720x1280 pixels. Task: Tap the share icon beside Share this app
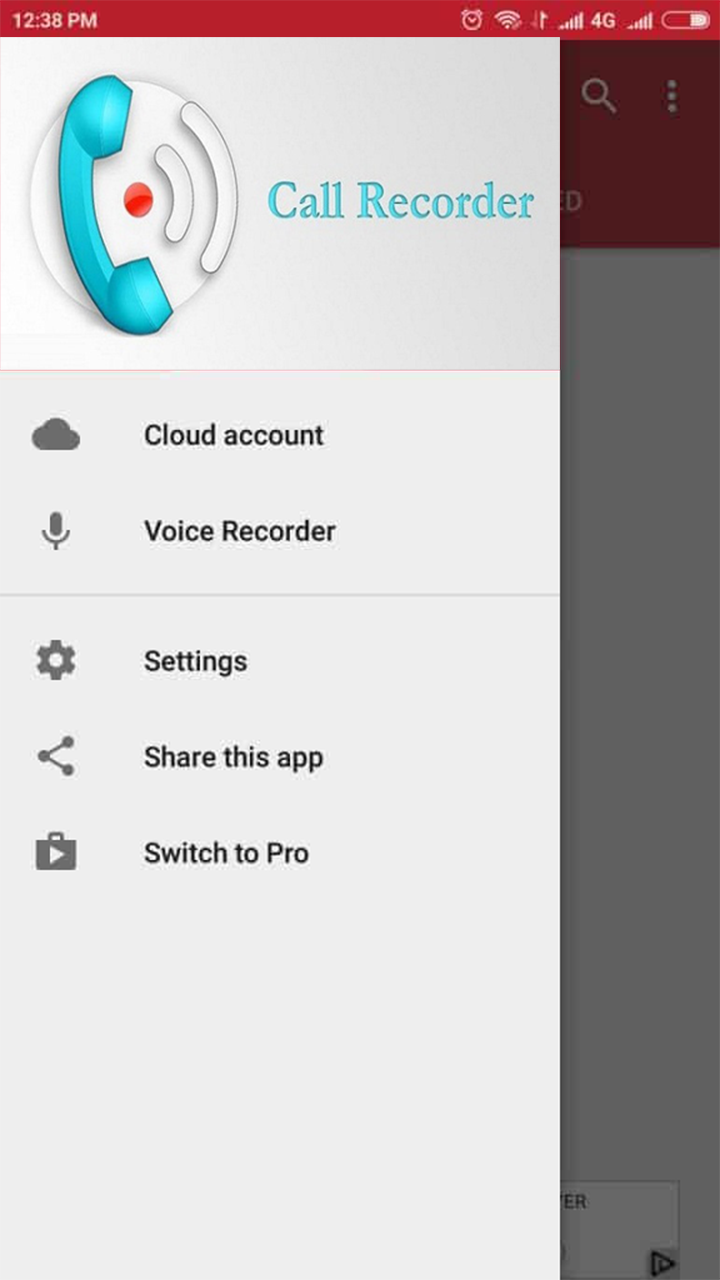click(x=56, y=756)
